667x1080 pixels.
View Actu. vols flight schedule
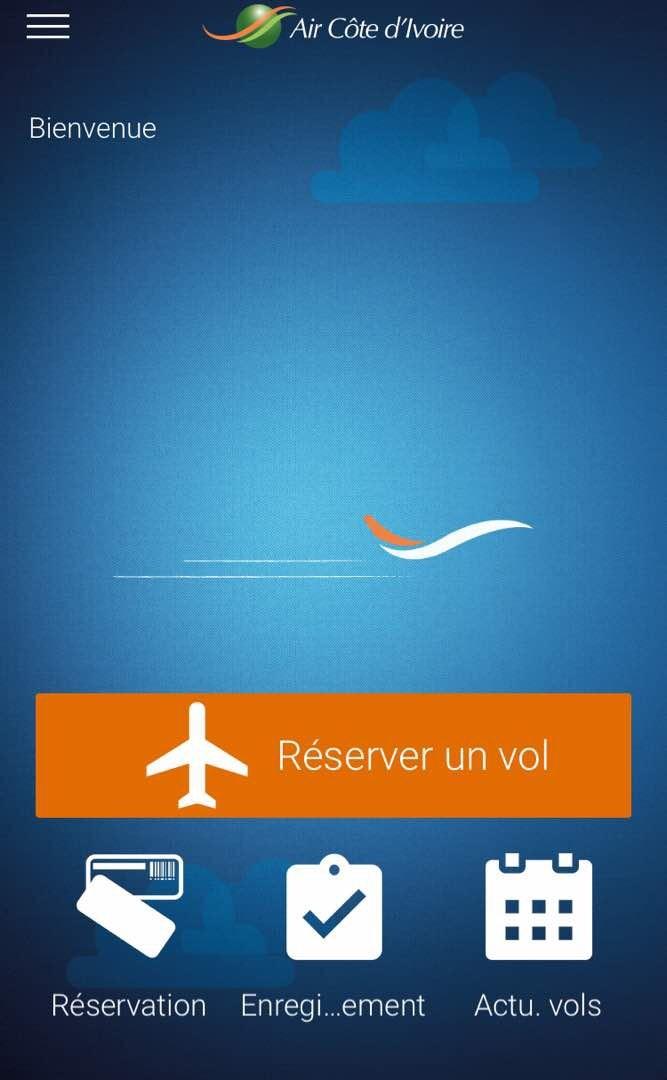coord(538,937)
